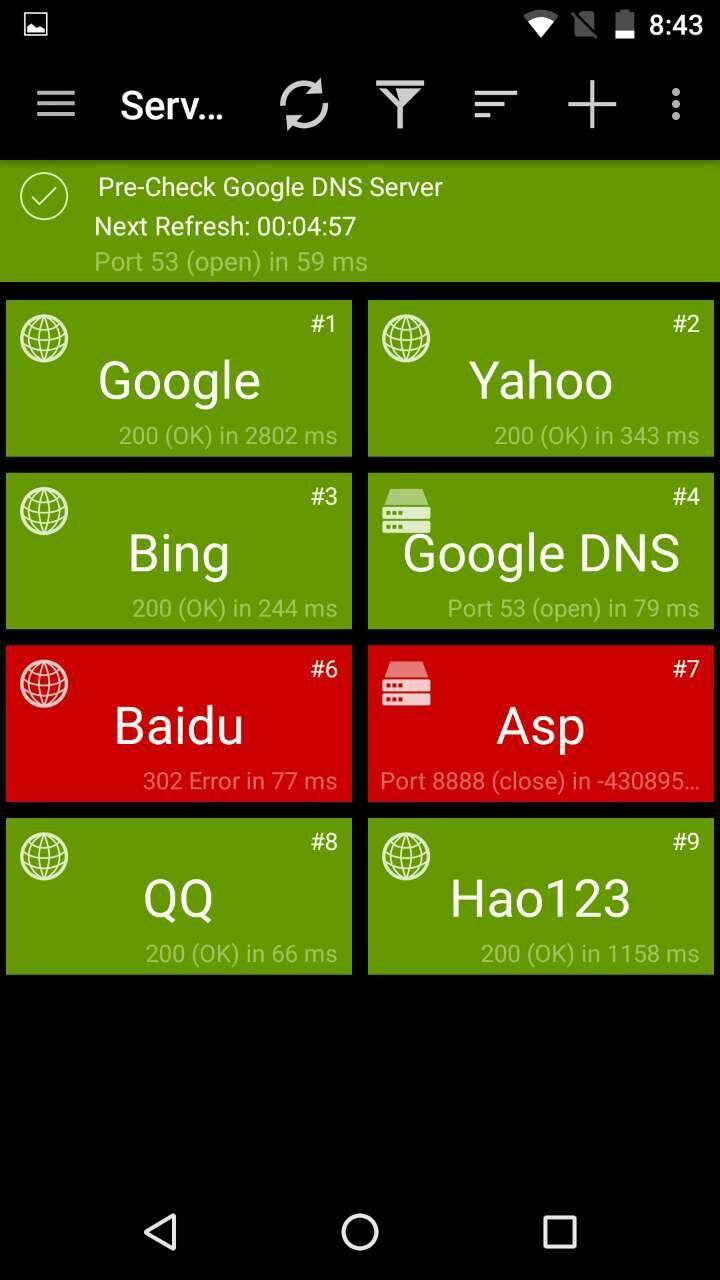The height and width of the screenshot is (1280, 720).
Task: Add a new server
Action: pyautogui.click(x=591, y=104)
